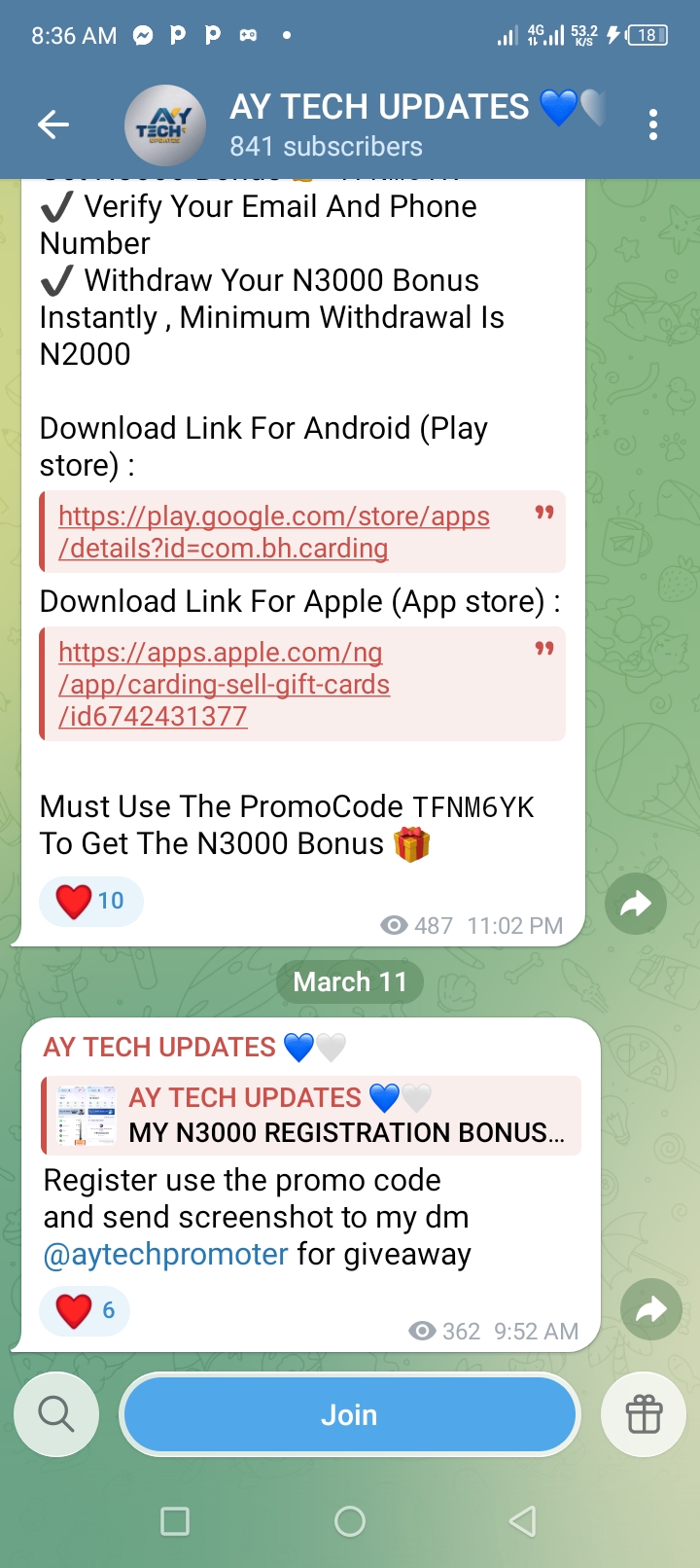Go back using the header arrow

pos(53,125)
